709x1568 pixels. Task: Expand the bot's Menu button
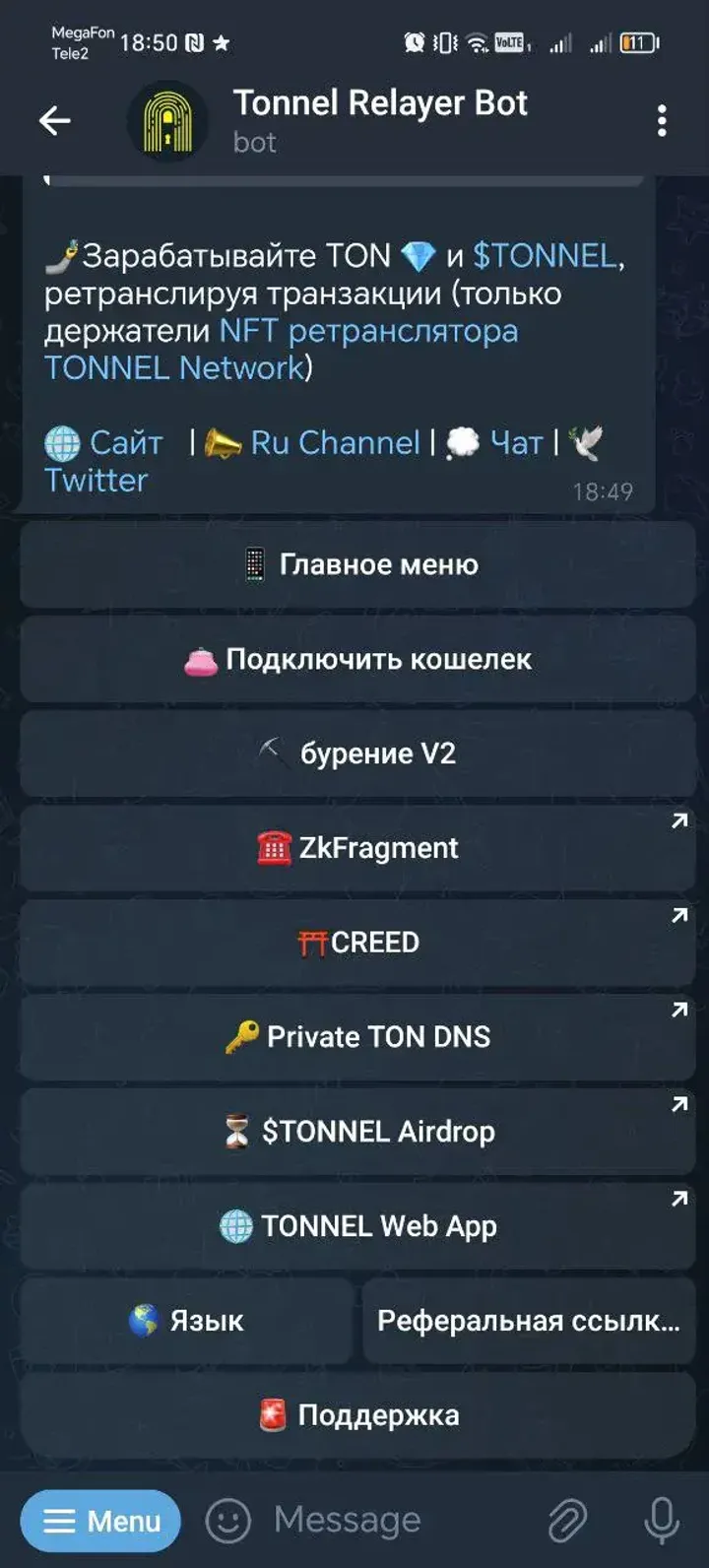coord(99,1520)
